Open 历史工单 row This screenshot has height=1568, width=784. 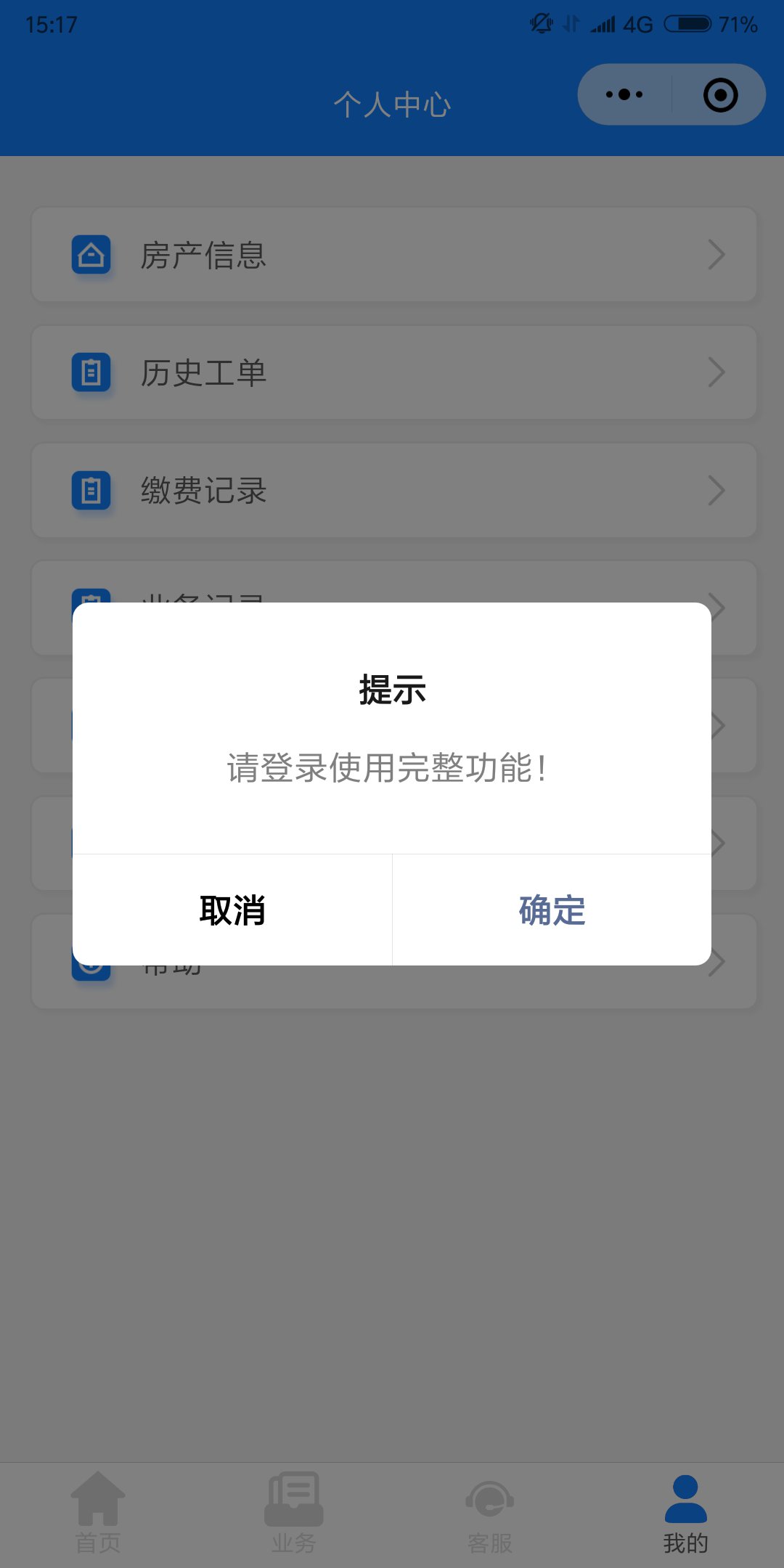(393, 372)
